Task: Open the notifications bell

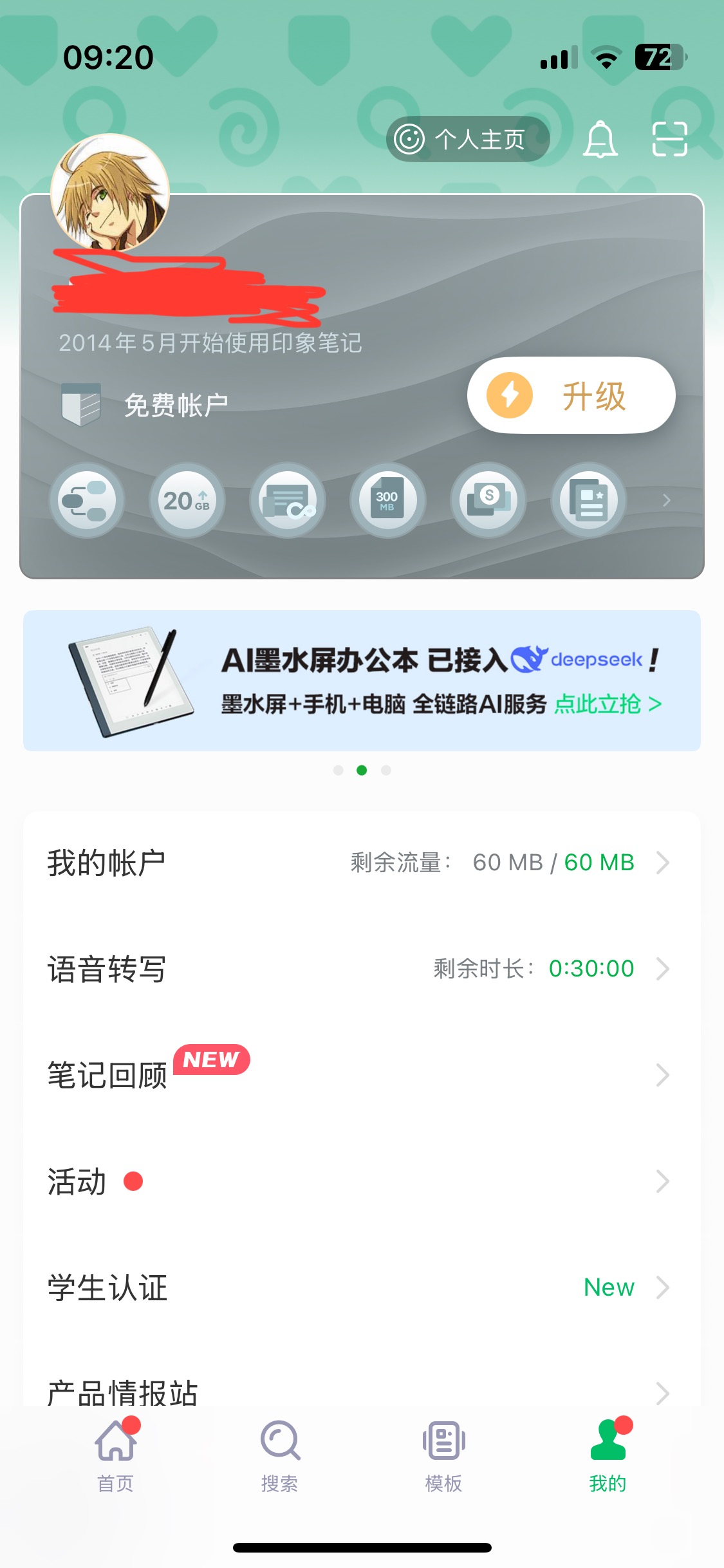Action: [x=600, y=139]
